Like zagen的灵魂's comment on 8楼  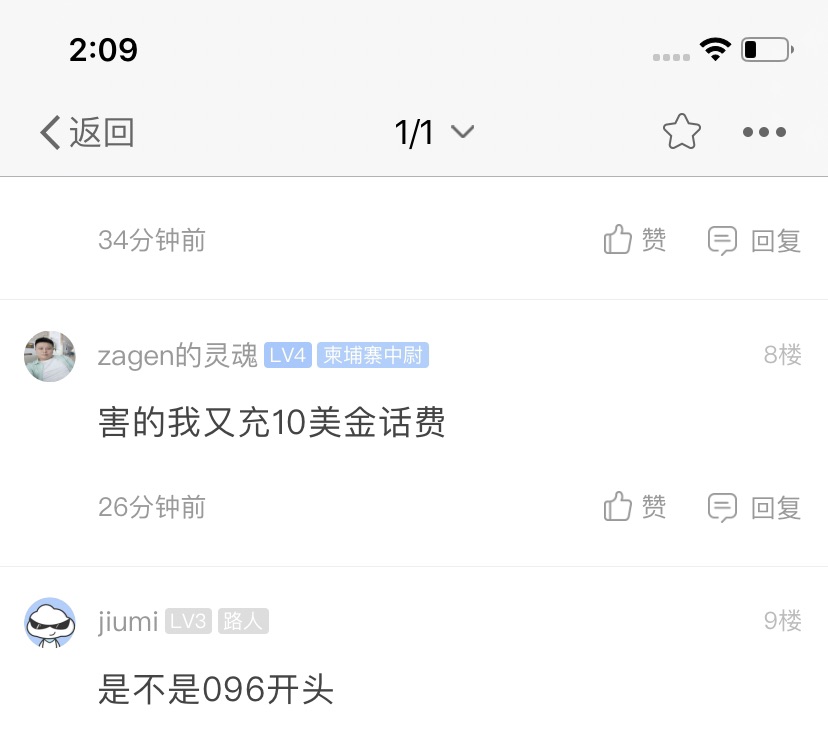point(635,507)
